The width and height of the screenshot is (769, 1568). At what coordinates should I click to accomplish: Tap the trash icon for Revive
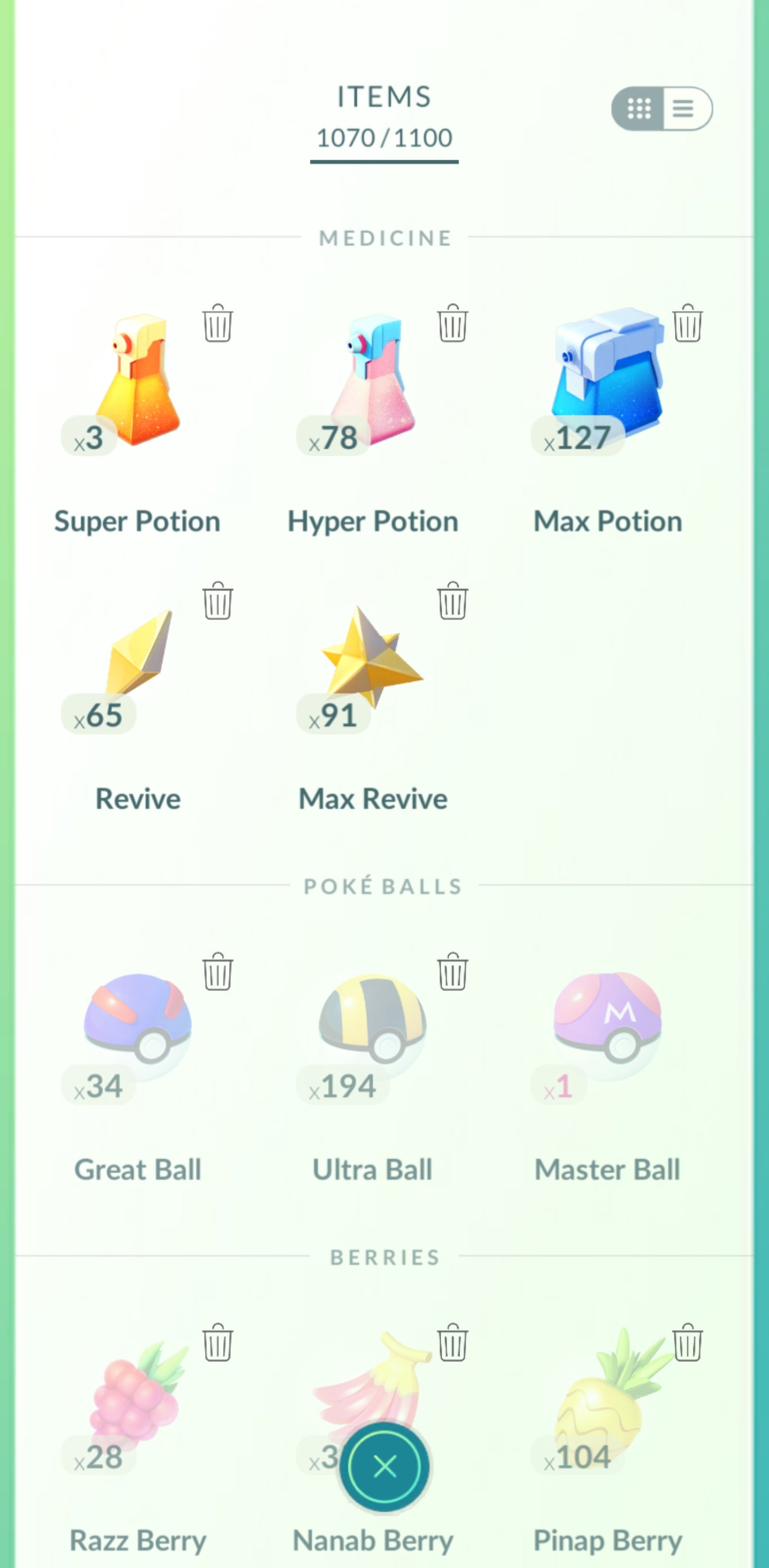pos(217,602)
